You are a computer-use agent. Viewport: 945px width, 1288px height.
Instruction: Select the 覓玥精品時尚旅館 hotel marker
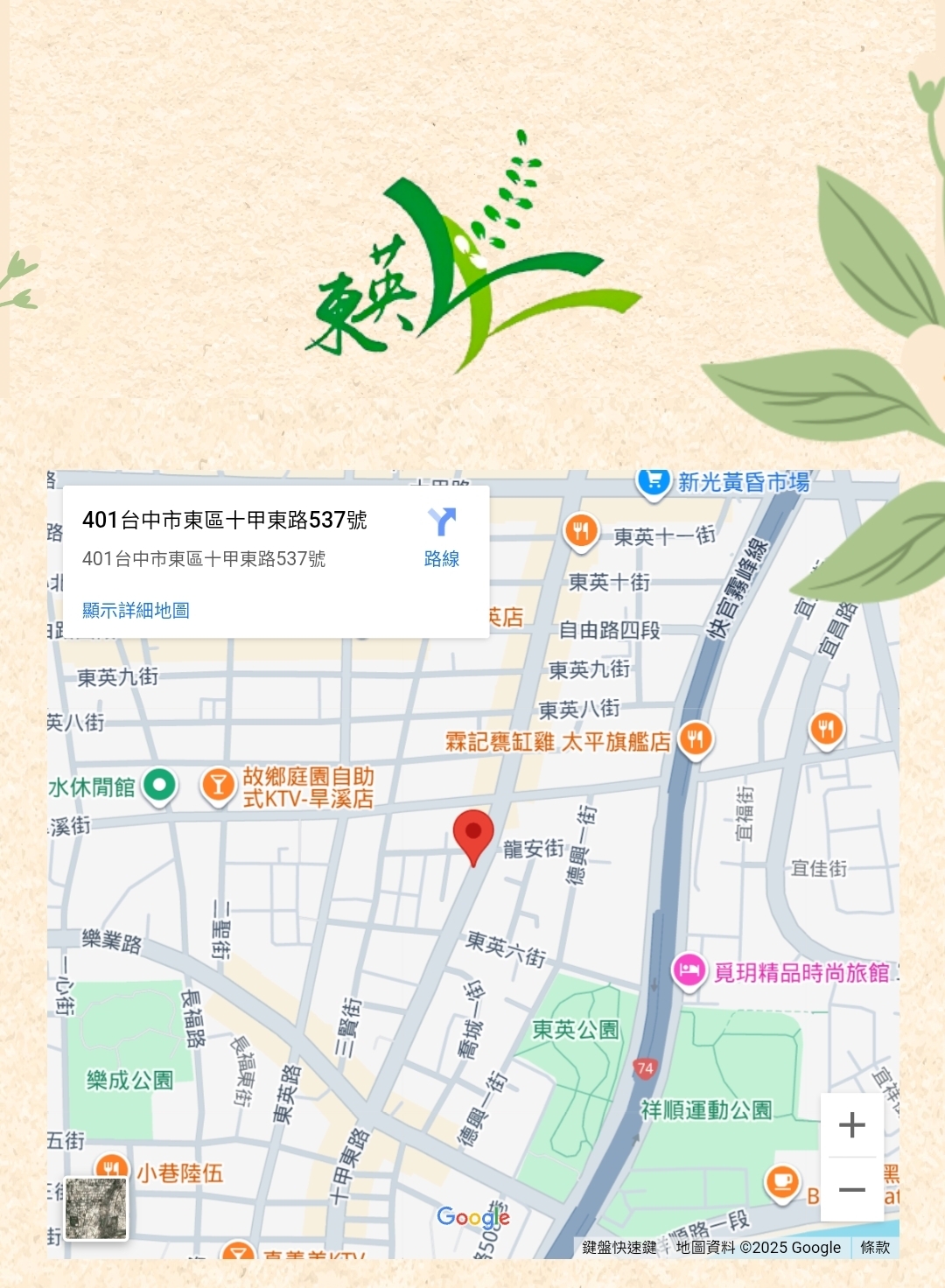[689, 971]
